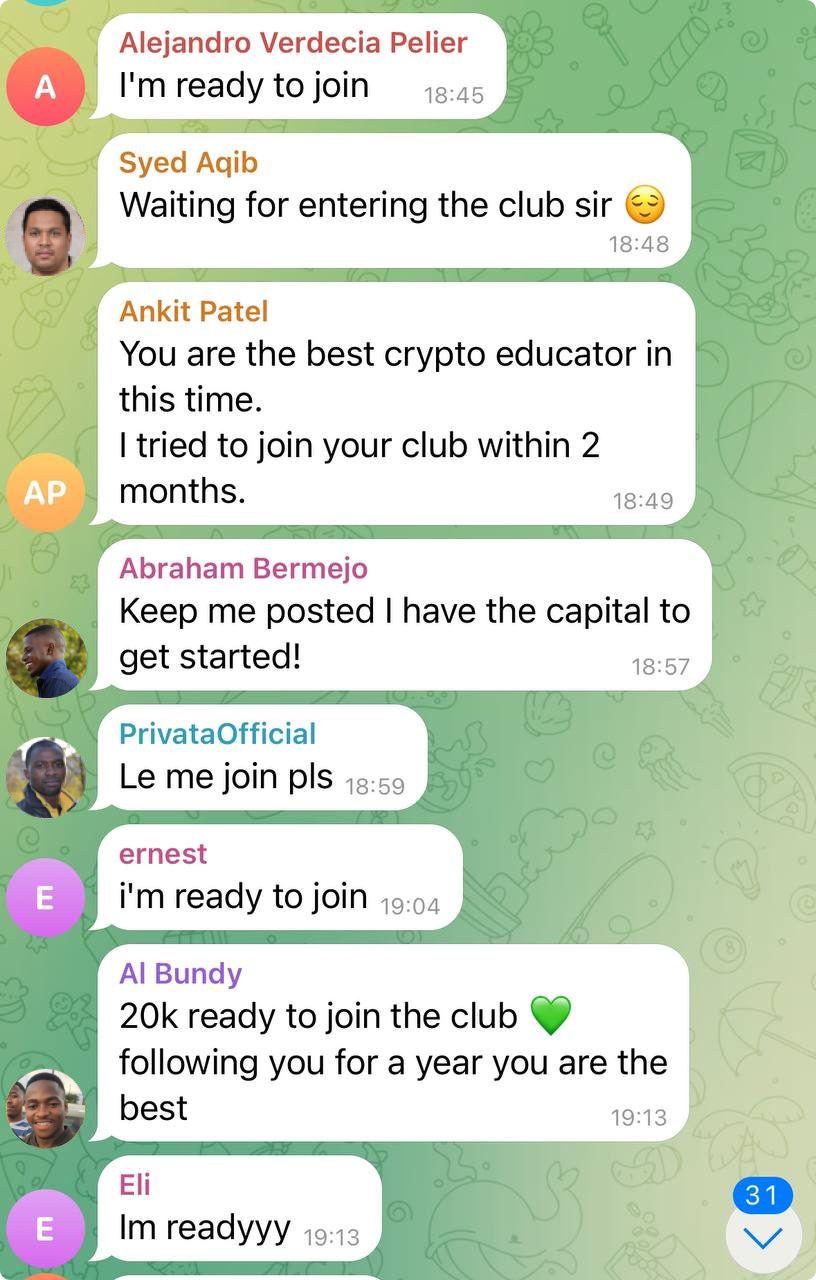The width and height of the screenshot is (816, 1280).
Task: Open PrivataOfficial's profile photo
Action: (45, 777)
